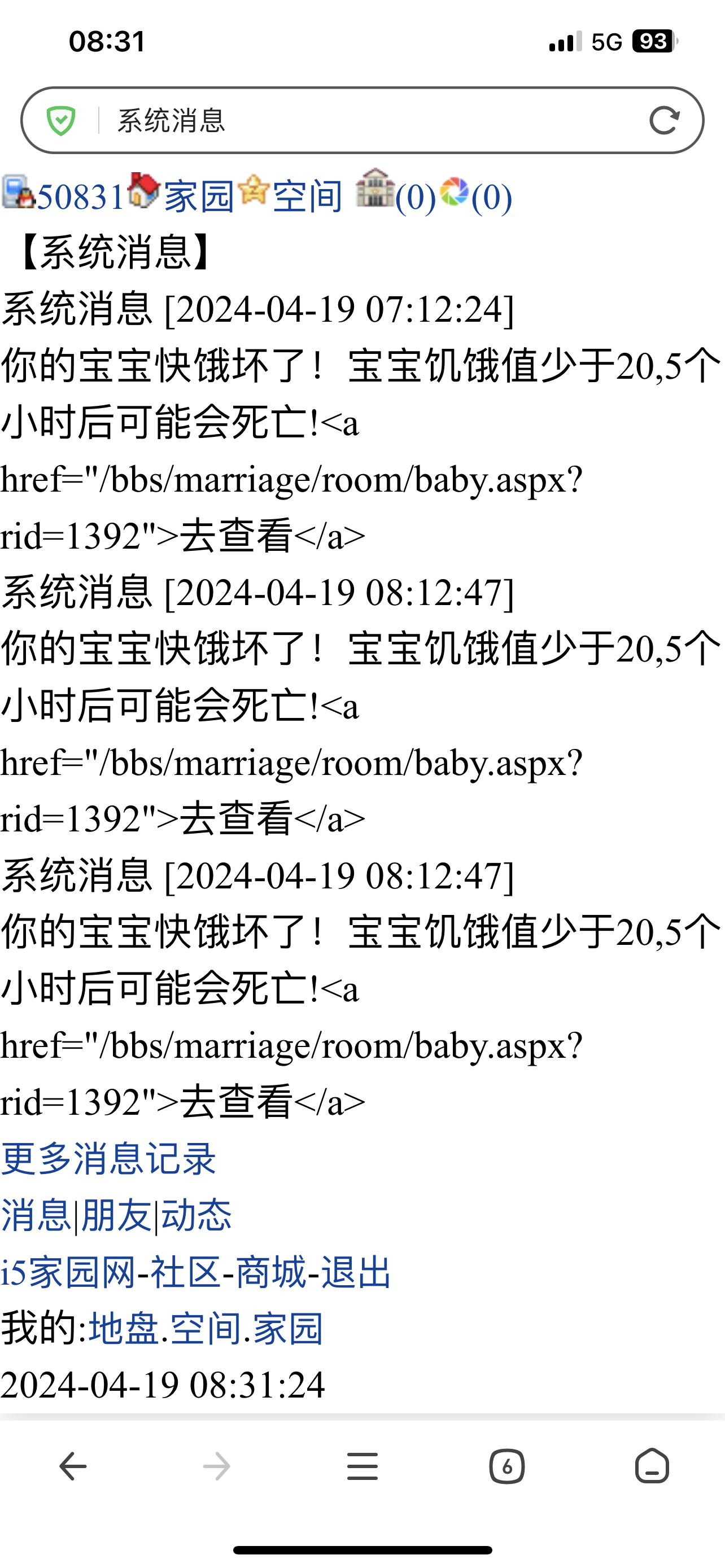This screenshot has height=1568, width=725.
Task: Open the 空间 link at top
Action: pos(307,196)
